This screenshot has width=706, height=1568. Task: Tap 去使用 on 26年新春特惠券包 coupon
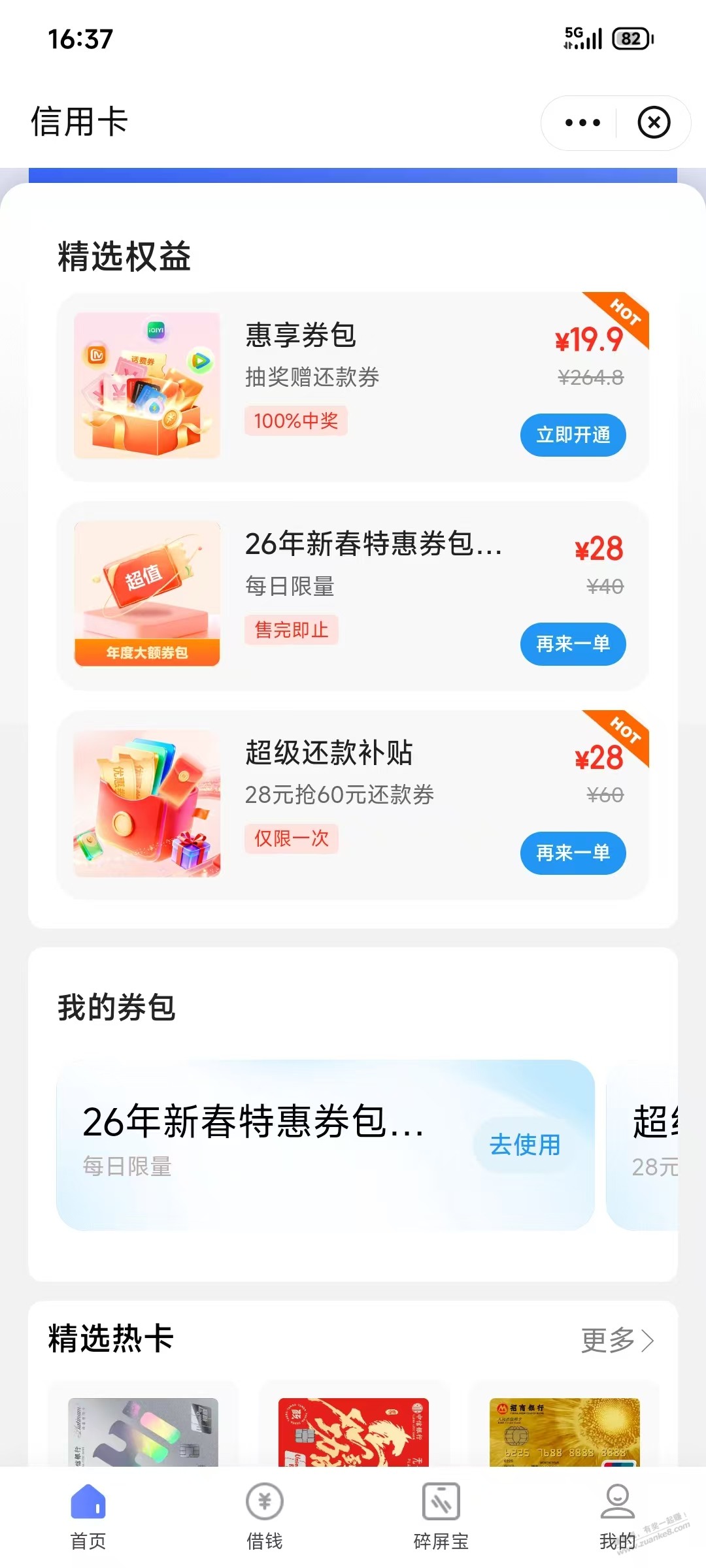[x=525, y=1145]
